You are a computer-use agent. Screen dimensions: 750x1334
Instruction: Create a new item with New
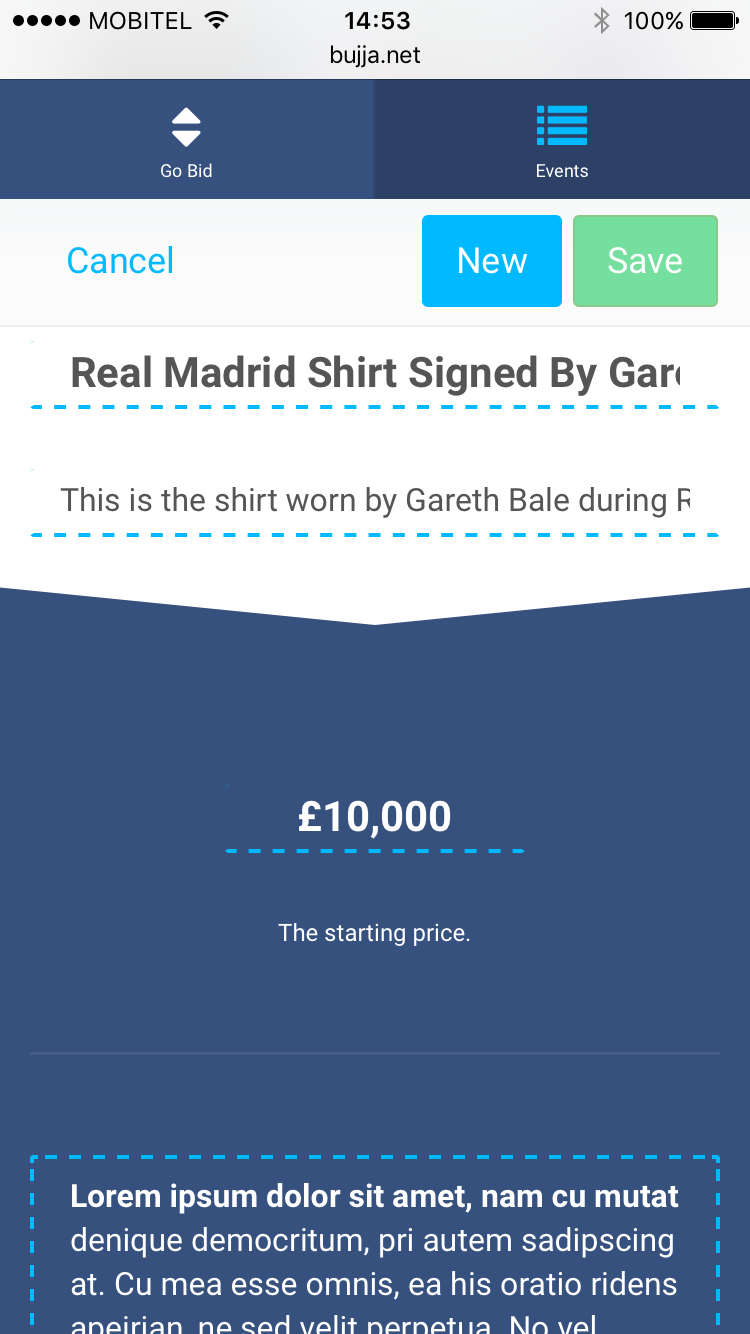click(x=492, y=261)
